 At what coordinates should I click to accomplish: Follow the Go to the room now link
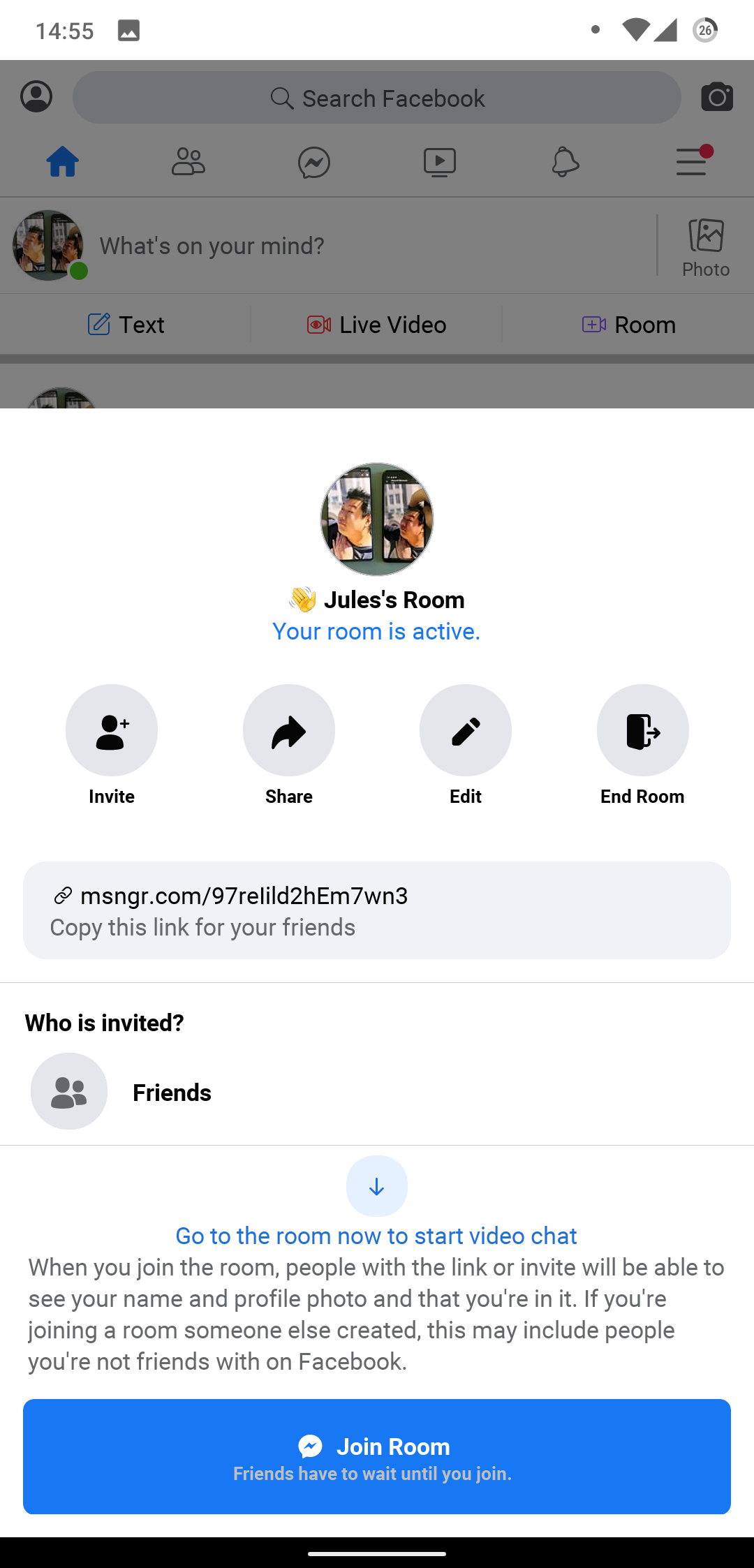376,1236
